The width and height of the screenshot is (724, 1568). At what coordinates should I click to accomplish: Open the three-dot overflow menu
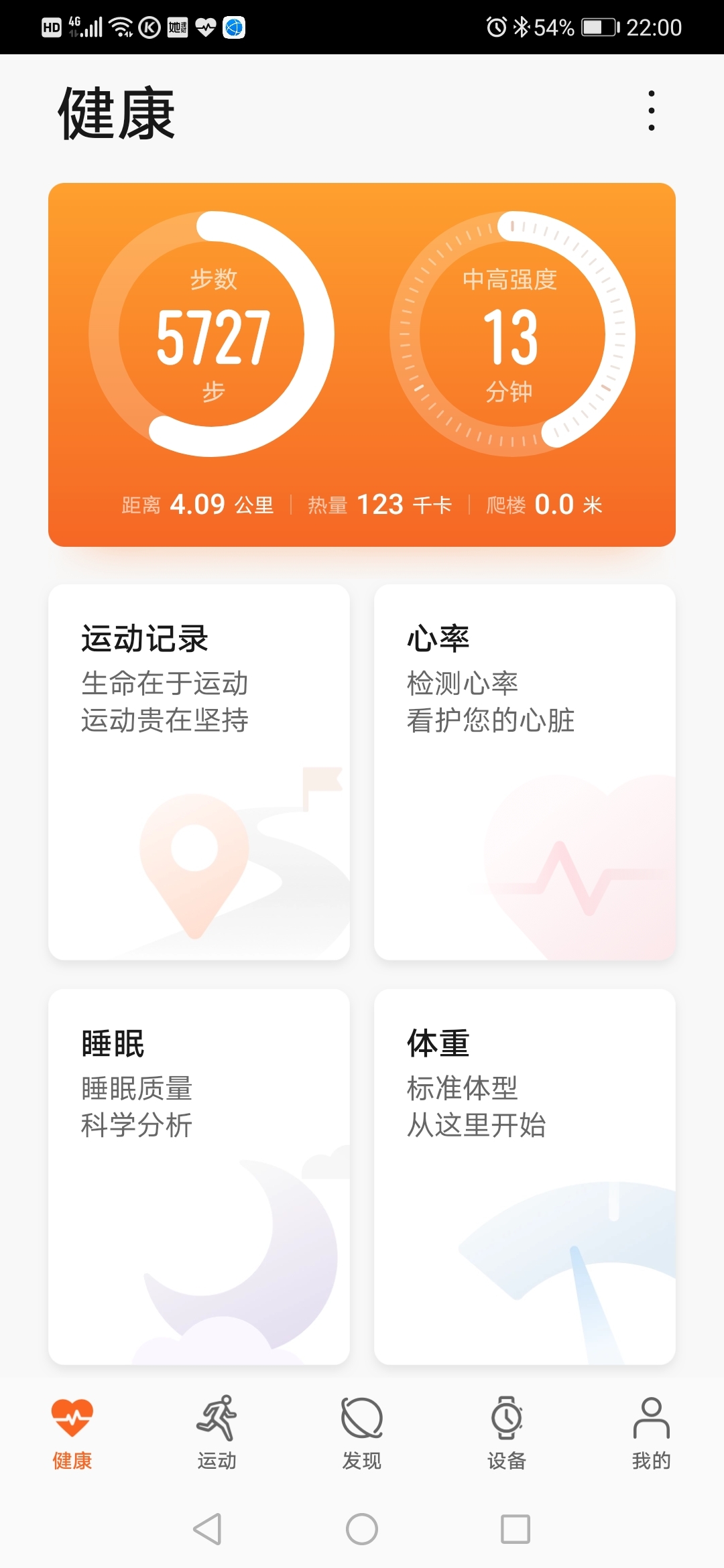[651, 111]
